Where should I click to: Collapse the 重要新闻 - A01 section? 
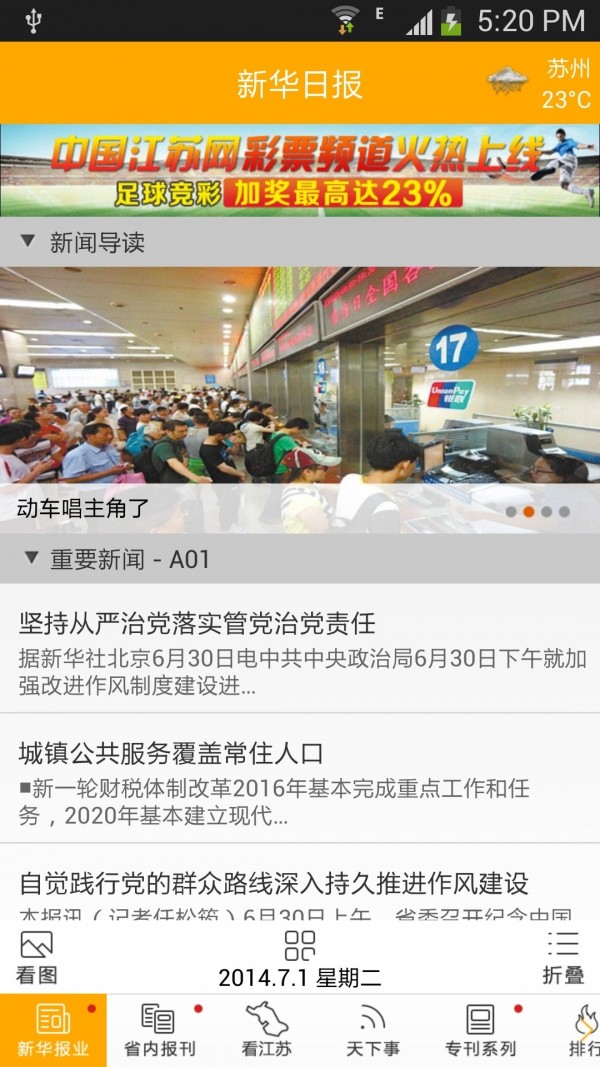(300, 559)
